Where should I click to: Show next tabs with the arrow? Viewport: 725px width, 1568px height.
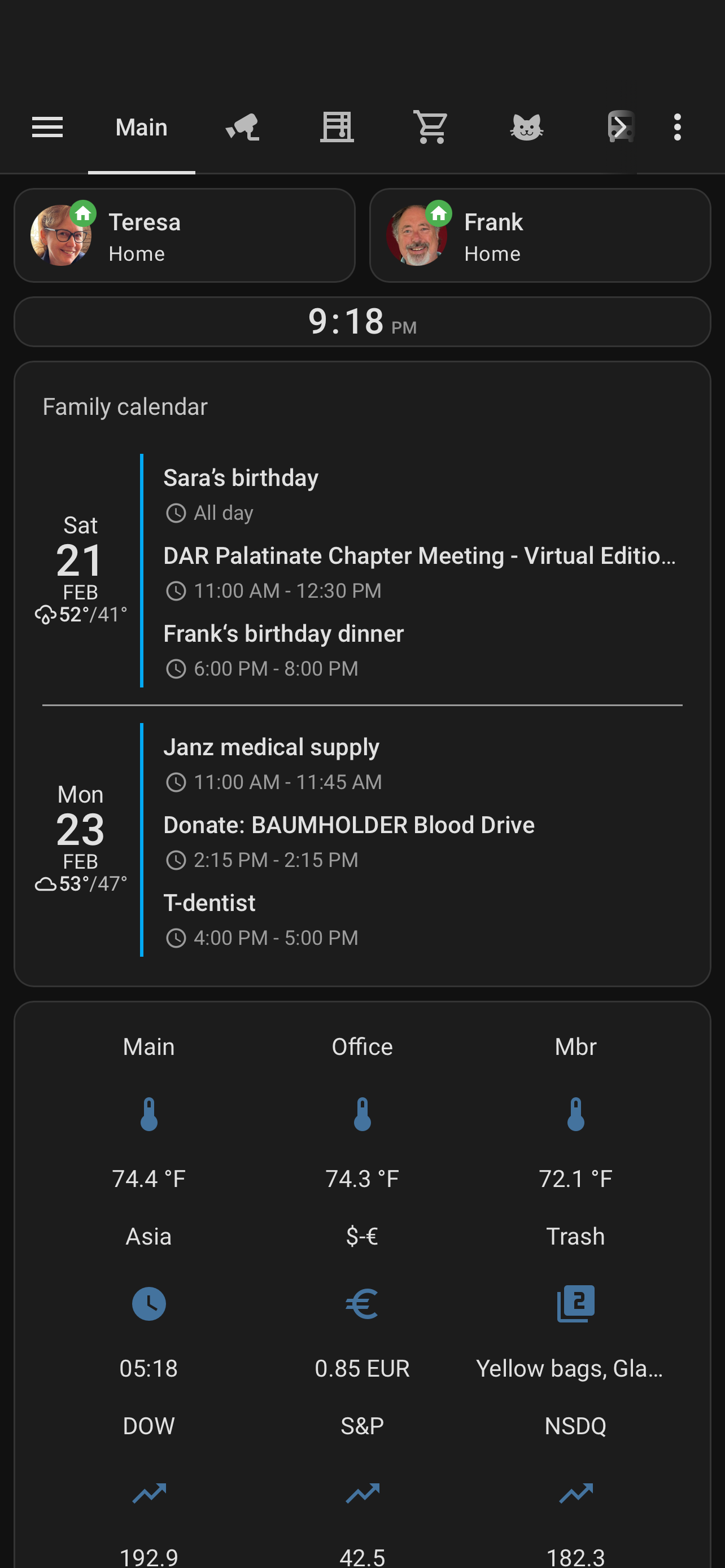tap(619, 127)
